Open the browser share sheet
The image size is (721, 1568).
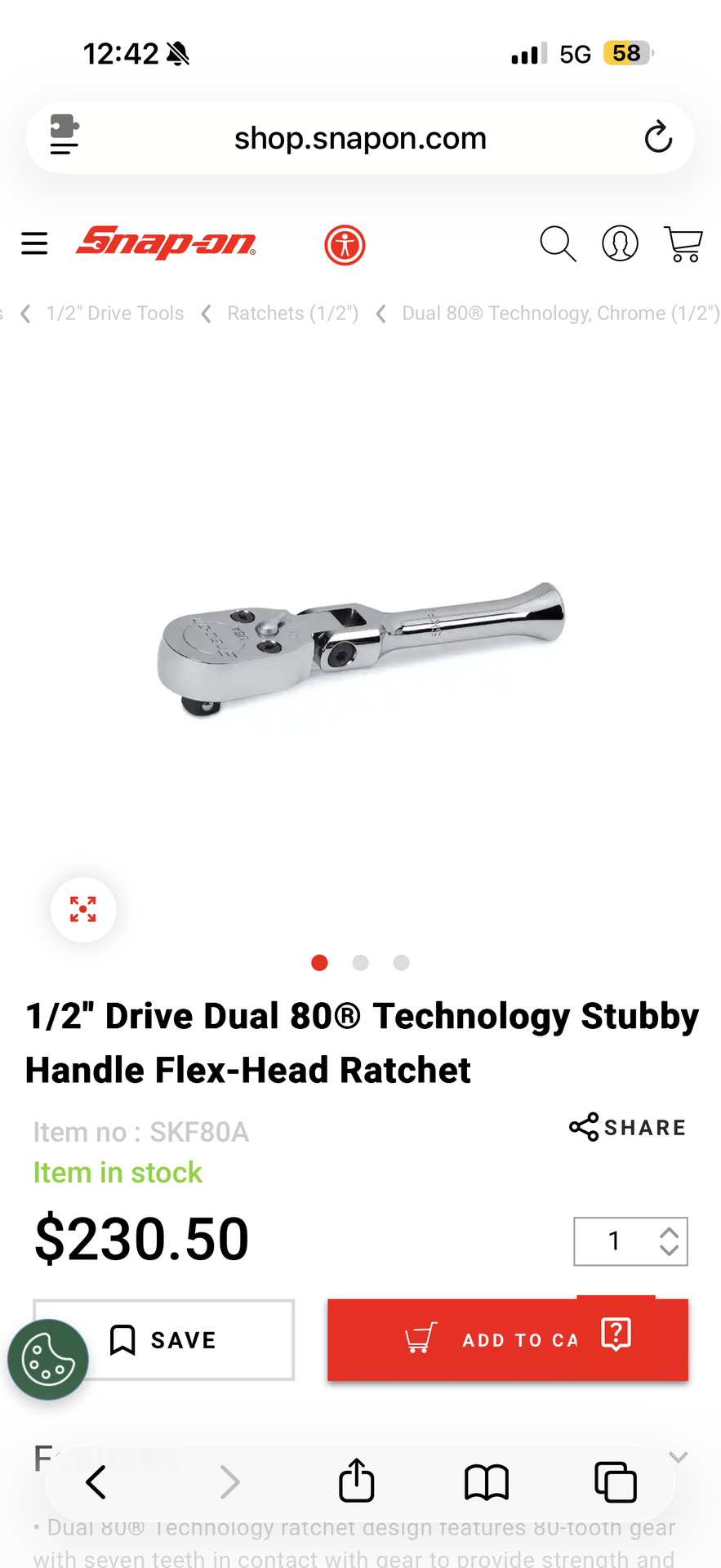(357, 1481)
